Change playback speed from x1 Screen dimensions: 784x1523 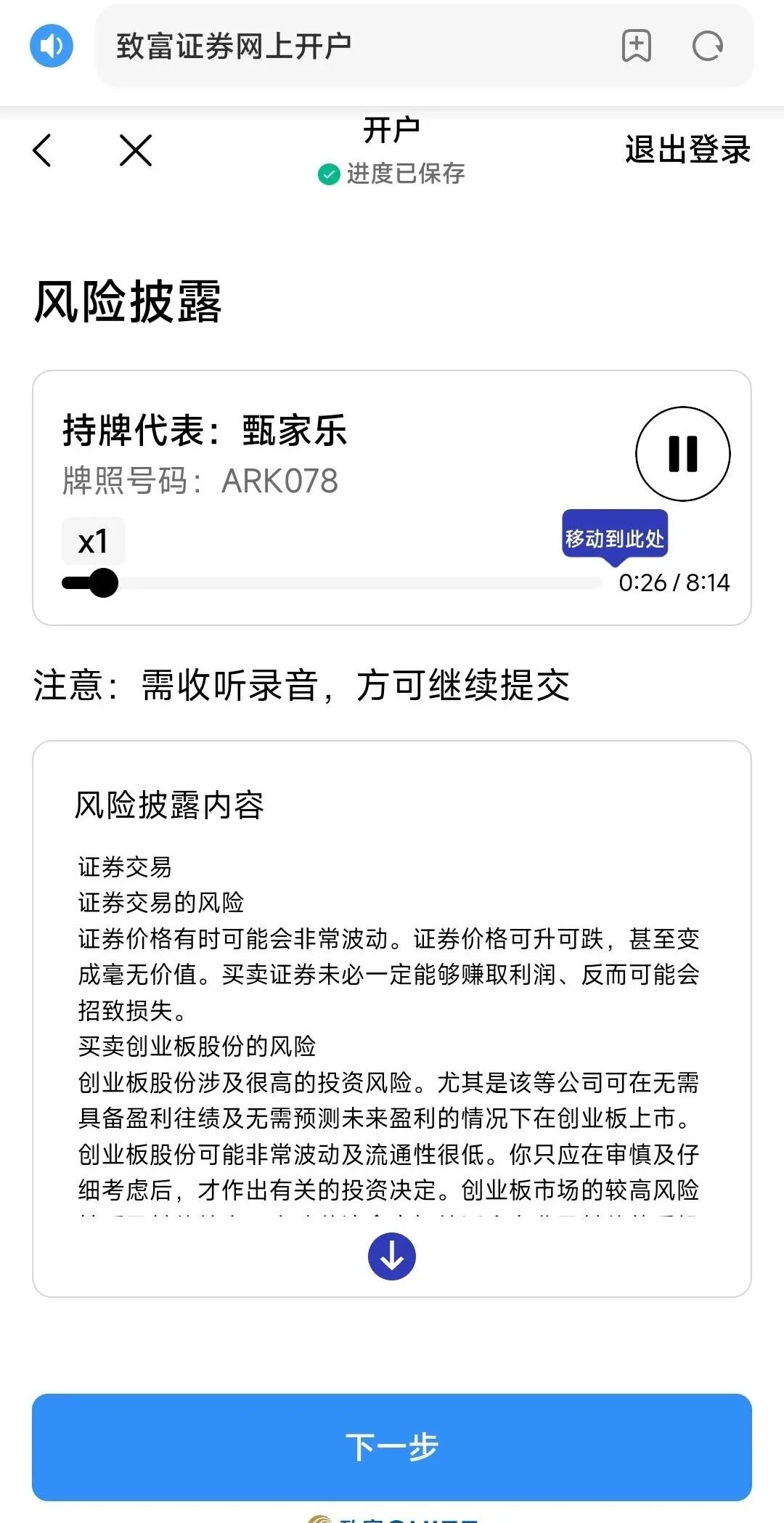point(93,542)
